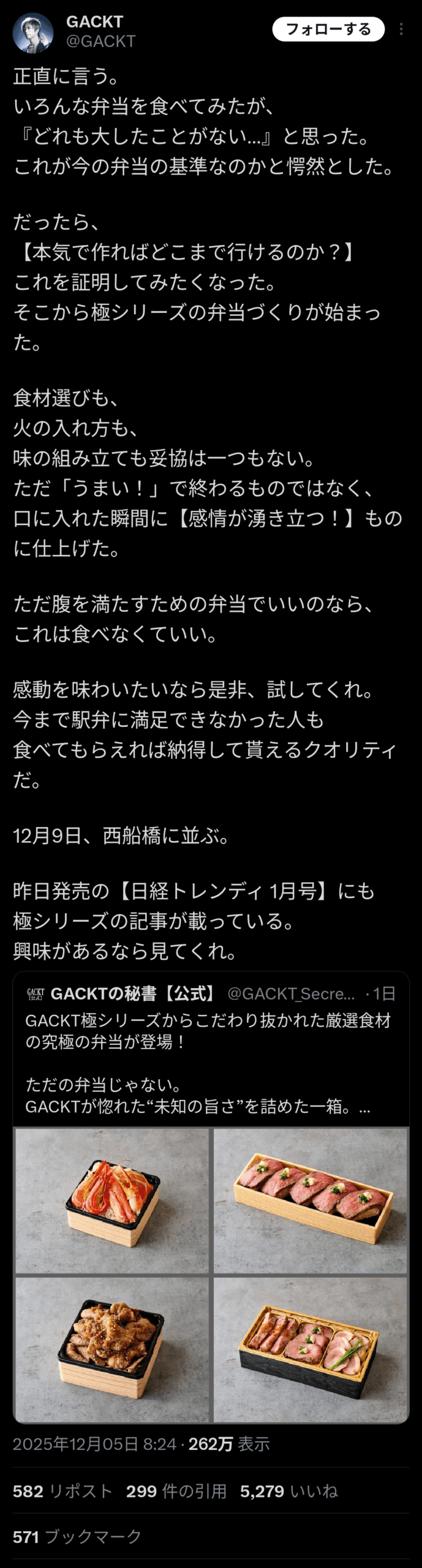This screenshot has height=1568, width=422.
Task: Open the @GACKT handle profile
Action: [100, 41]
